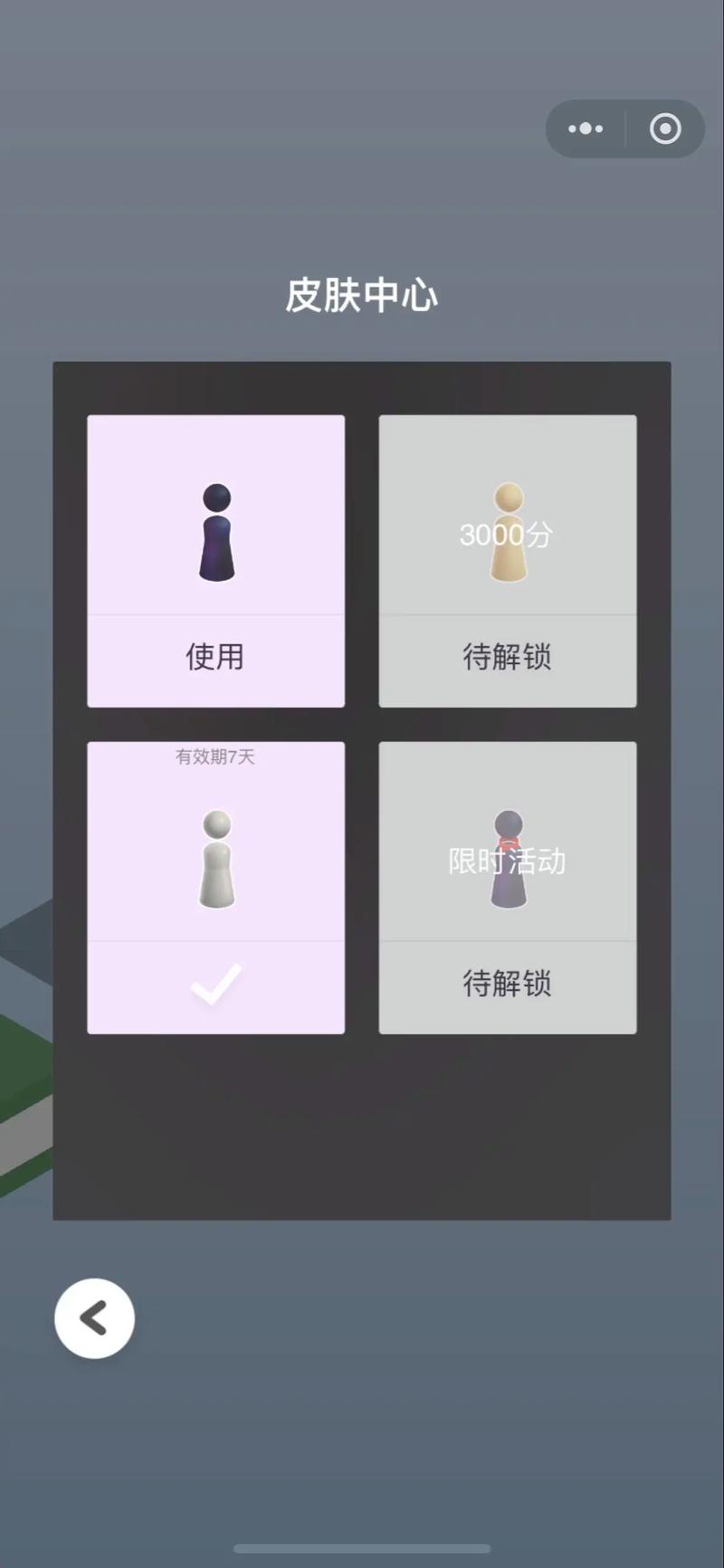The width and height of the screenshot is (724, 1568).
Task: Select the dark purple pawn skin icon
Action: (x=214, y=534)
